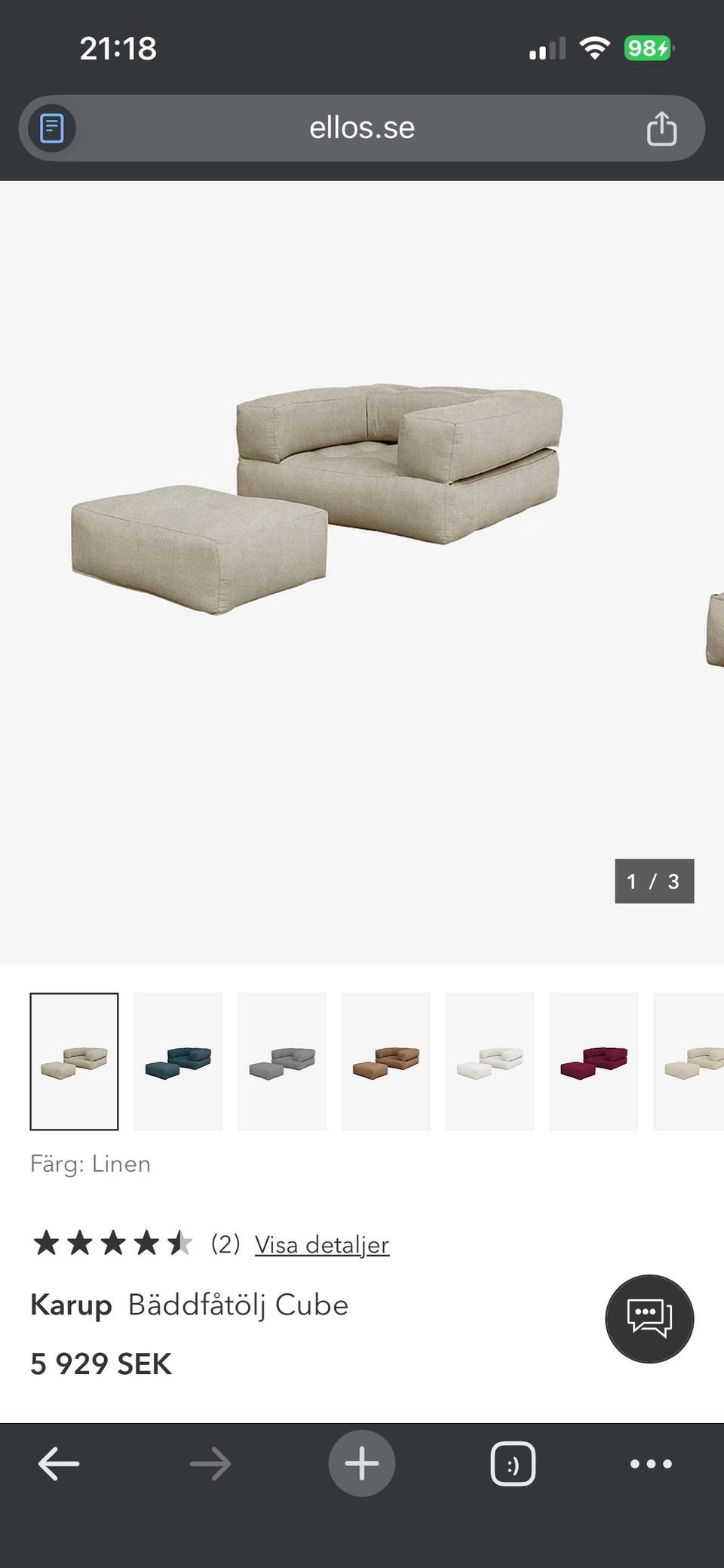The height and width of the screenshot is (1568, 724).
Task: Tap the ellos.se address bar
Action: 362,128
